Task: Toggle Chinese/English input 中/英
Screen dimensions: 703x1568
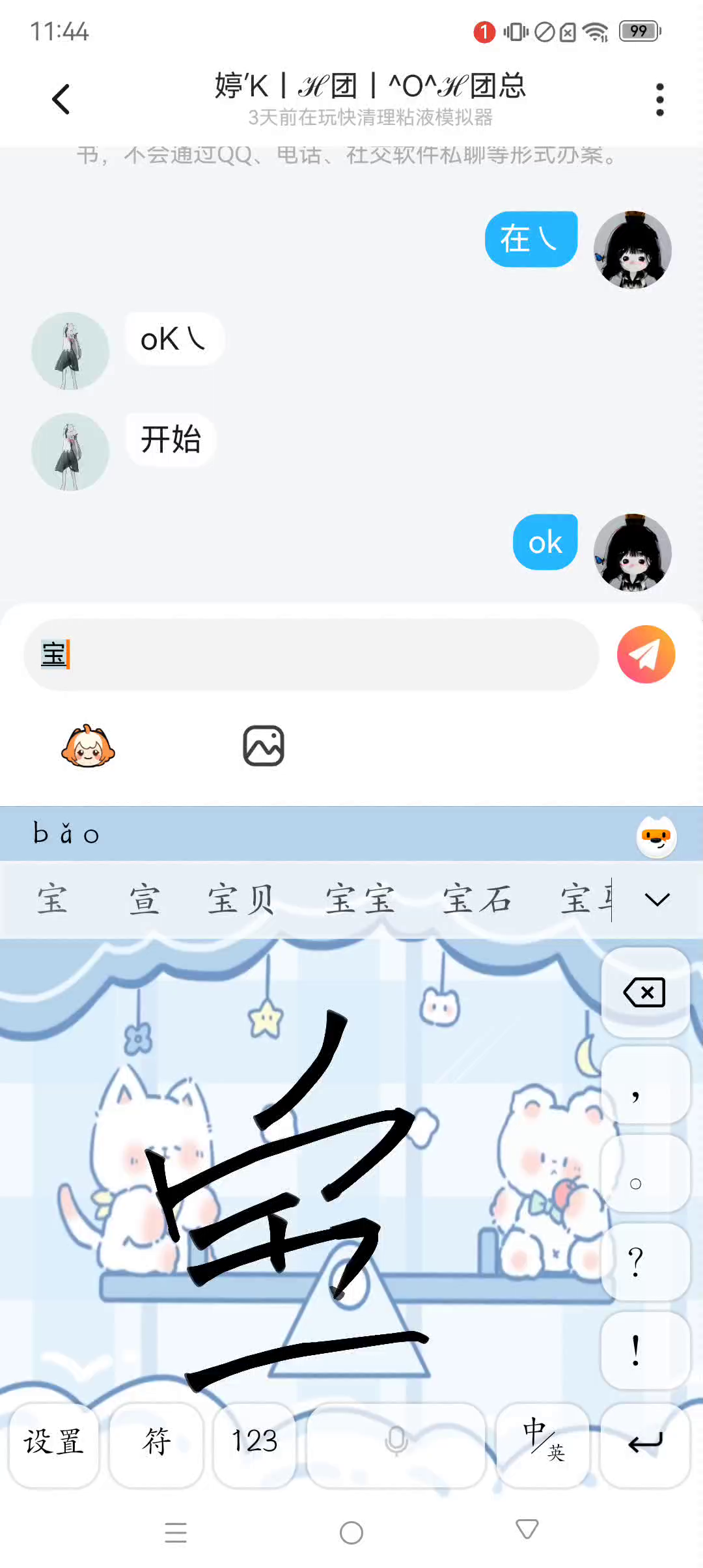Action: (x=542, y=1442)
